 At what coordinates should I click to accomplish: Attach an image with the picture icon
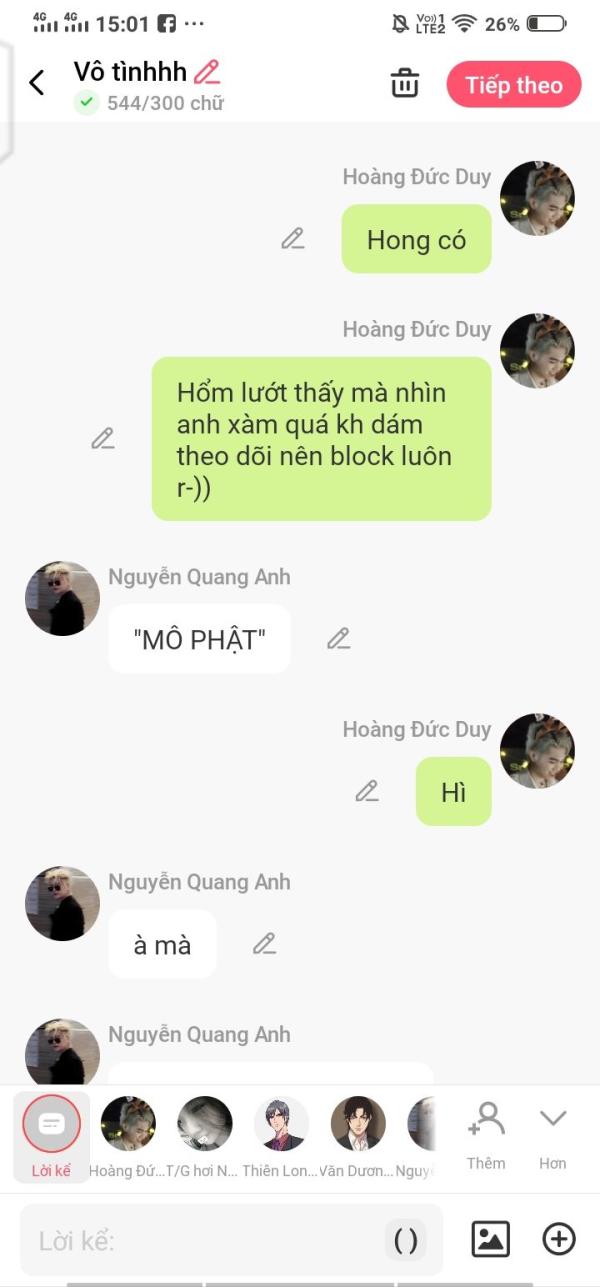(x=490, y=1239)
